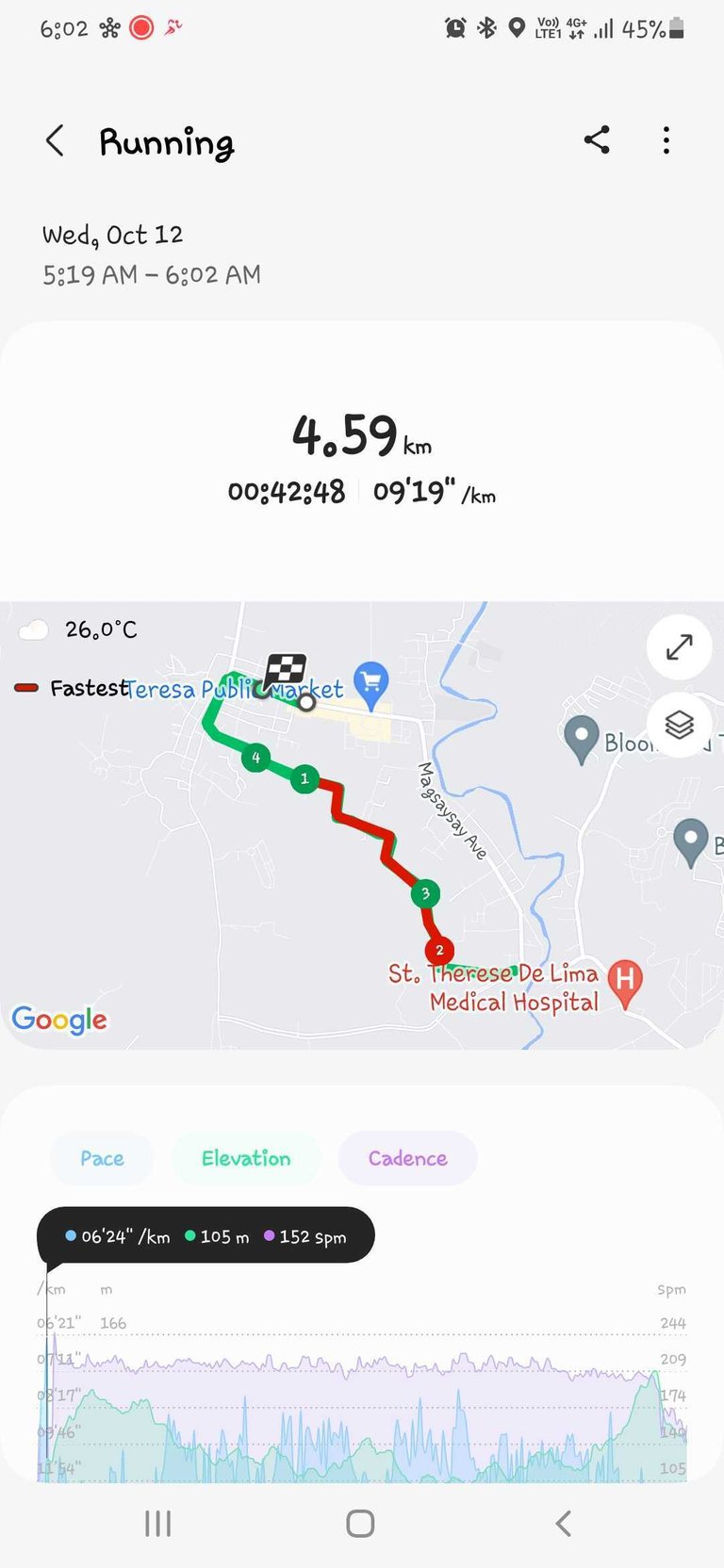The height and width of the screenshot is (1568, 724).
Task: Go back from the Running screen
Action: coord(55,141)
